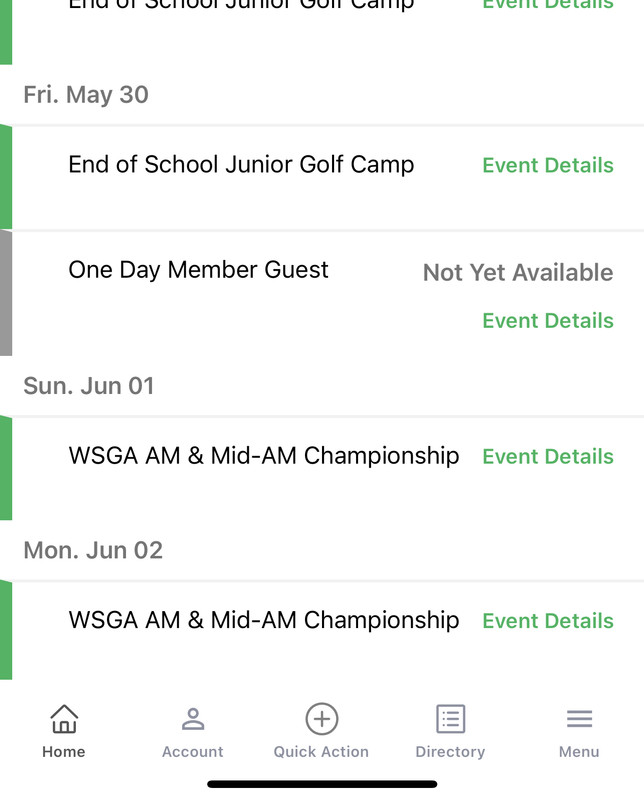Open Event Details for Friday May 30 Junior Golf Camp
Screen dimensions: 644x800
tap(547, 166)
